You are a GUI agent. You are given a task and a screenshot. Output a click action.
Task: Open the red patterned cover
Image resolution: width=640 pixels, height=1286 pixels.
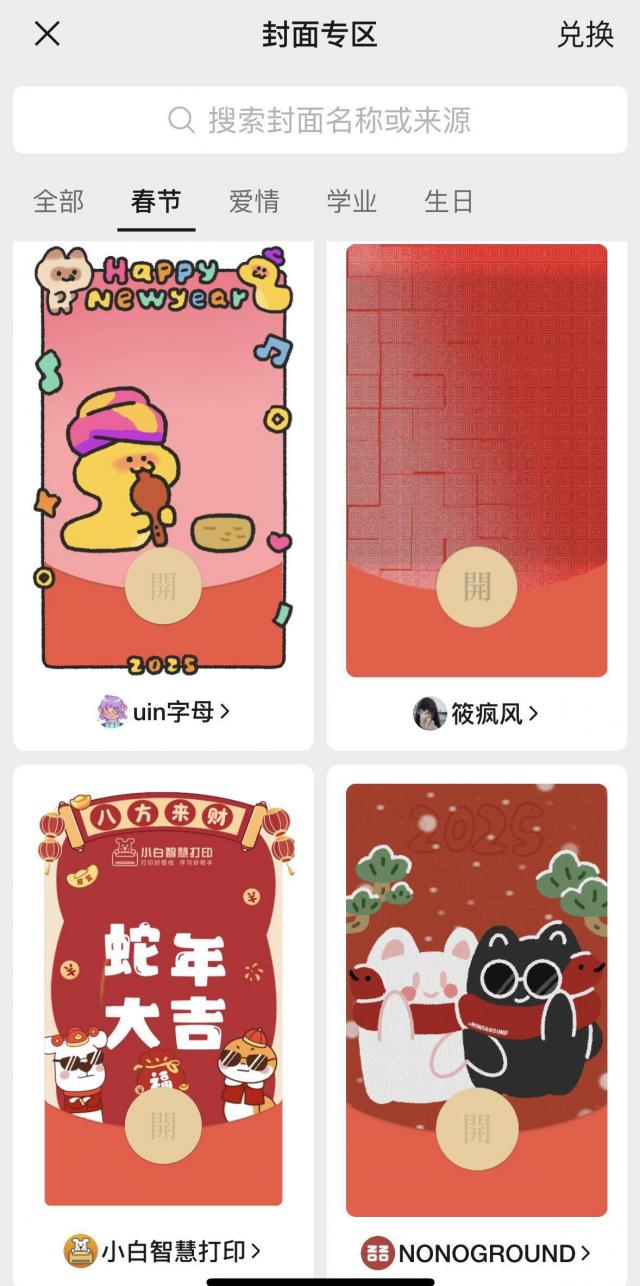tap(476, 460)
